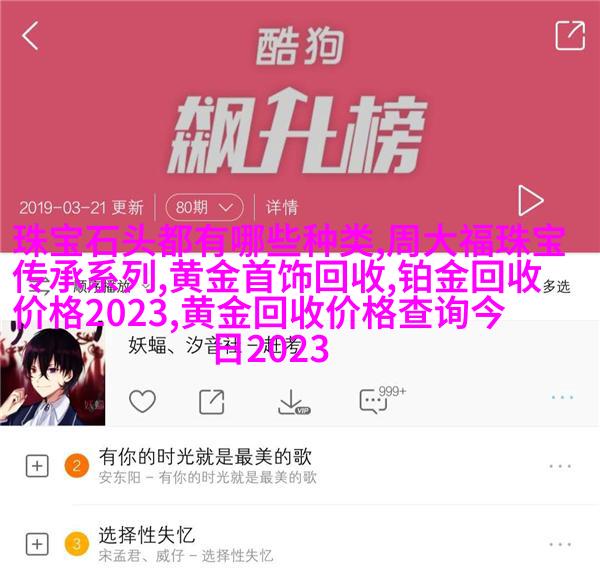This screenshot has width=600, height=581.
Task: Open the 80期 issue dropdown
Action: [204, 207]
